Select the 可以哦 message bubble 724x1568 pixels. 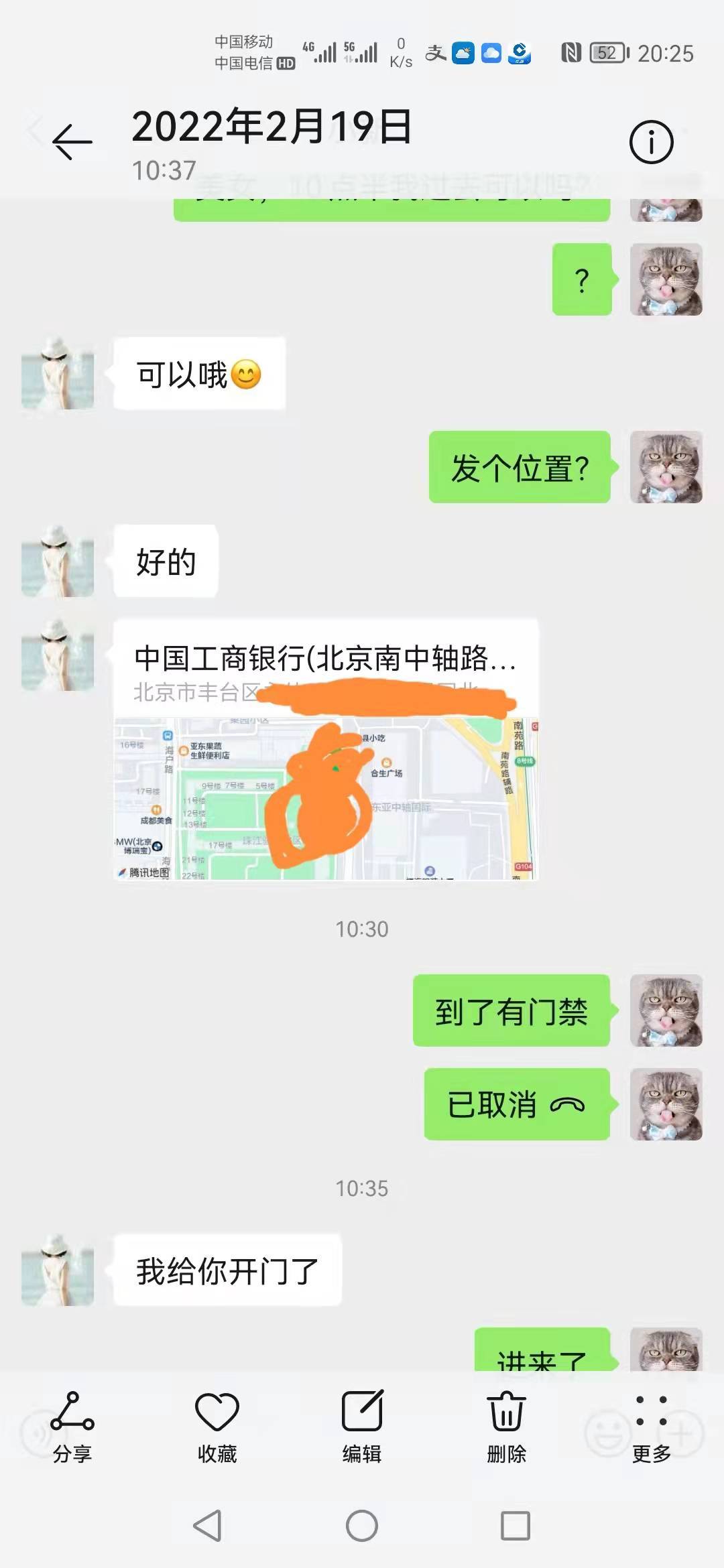(x=199, y=374)
